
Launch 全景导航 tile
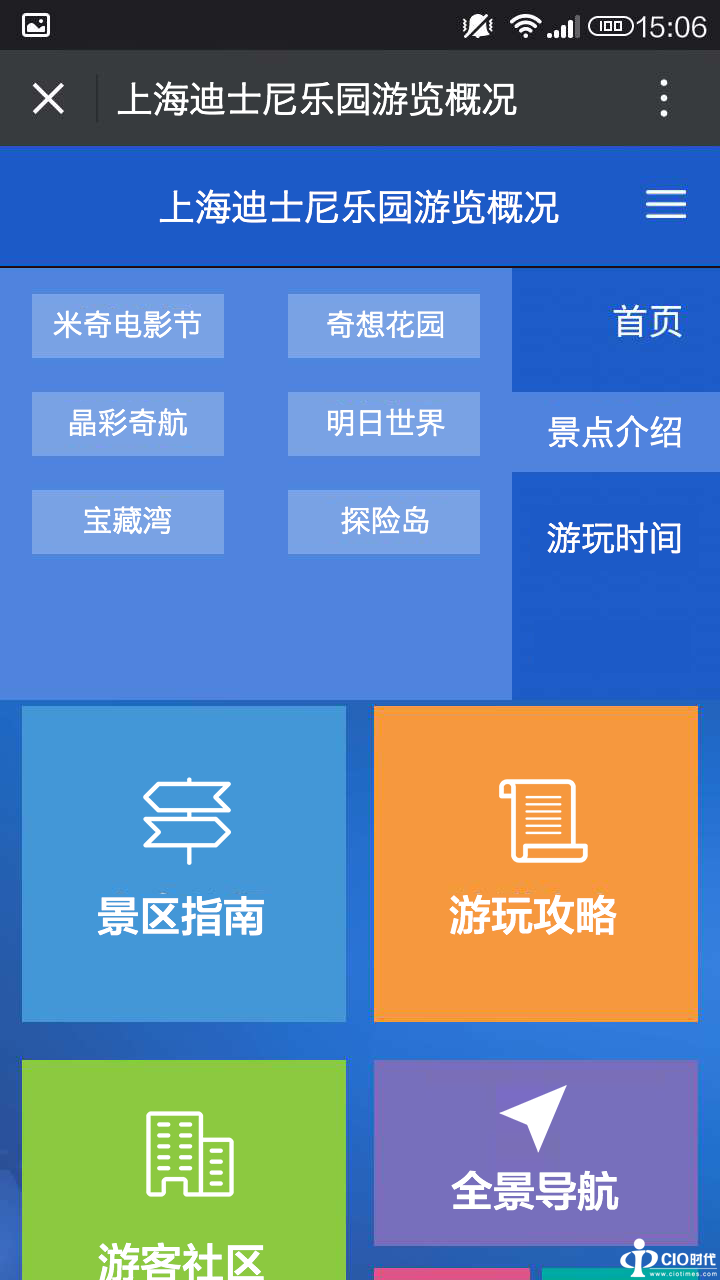coord(536,1152)
